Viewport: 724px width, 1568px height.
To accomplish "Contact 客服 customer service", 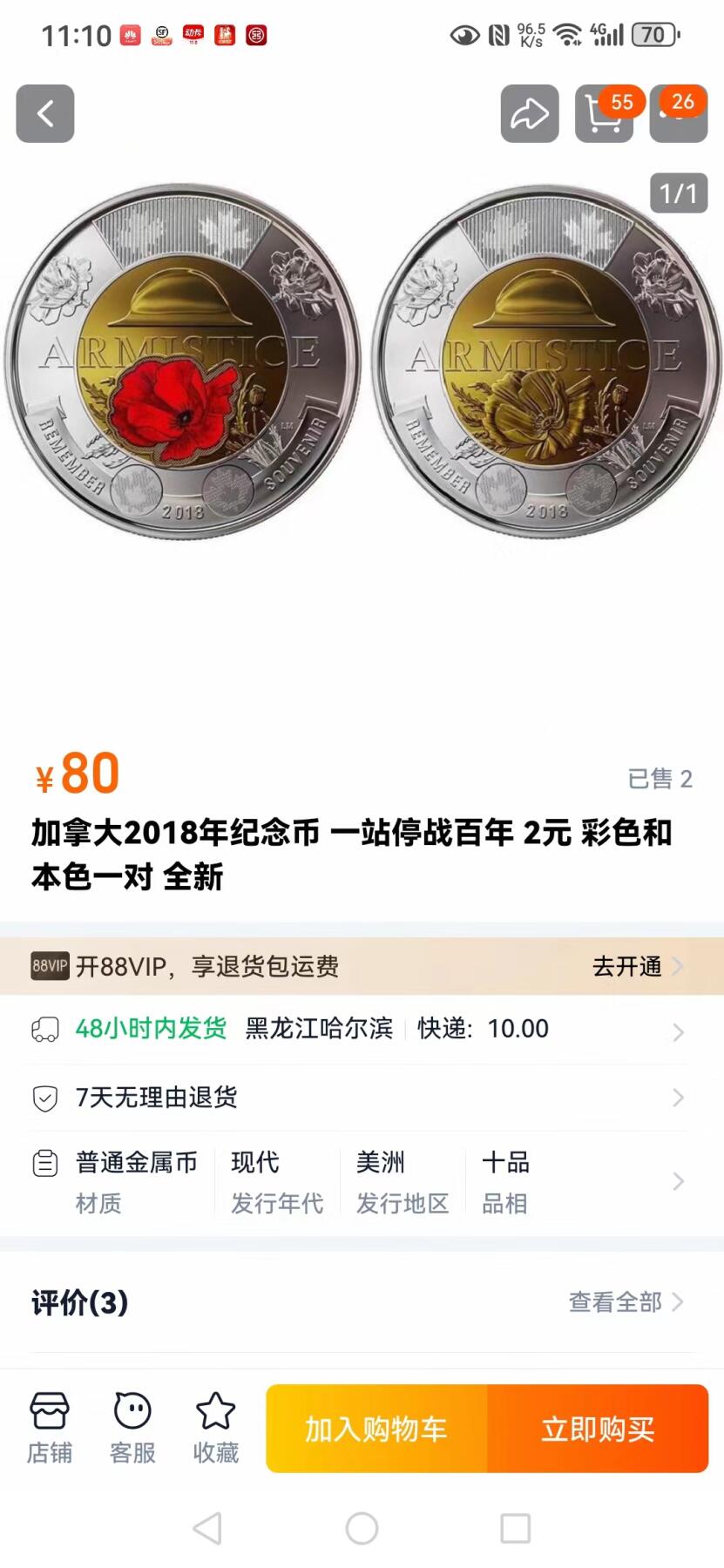I will (132, 1428).
